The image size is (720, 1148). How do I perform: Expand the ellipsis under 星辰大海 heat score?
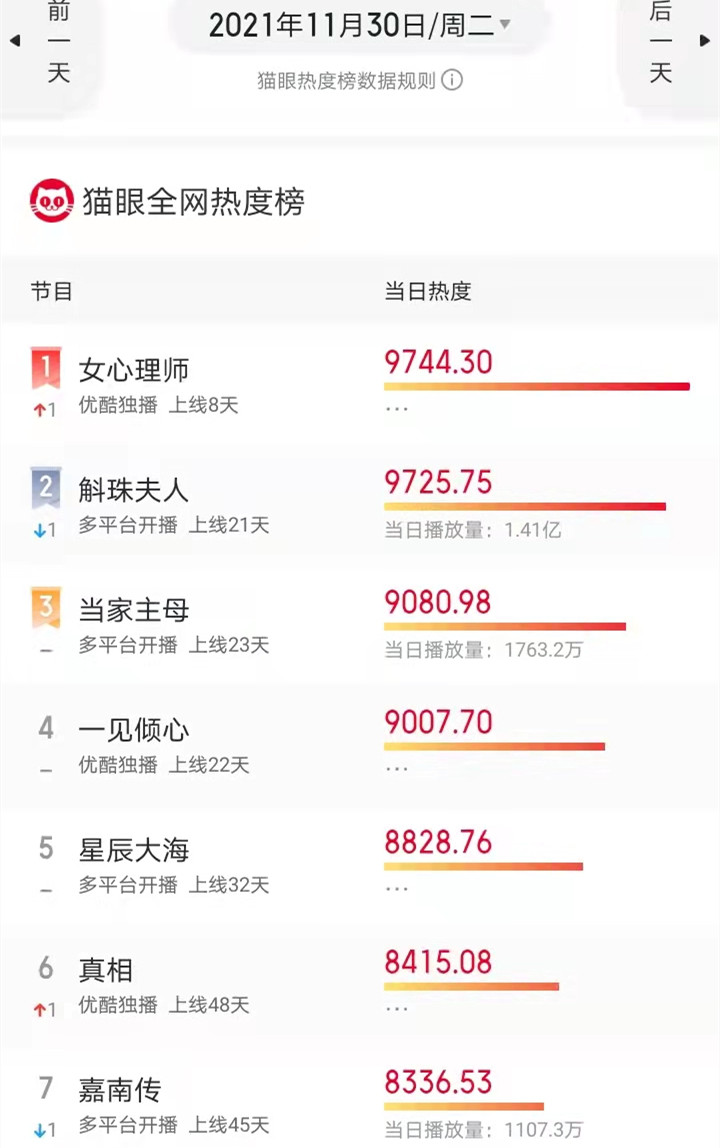(397, 887)
